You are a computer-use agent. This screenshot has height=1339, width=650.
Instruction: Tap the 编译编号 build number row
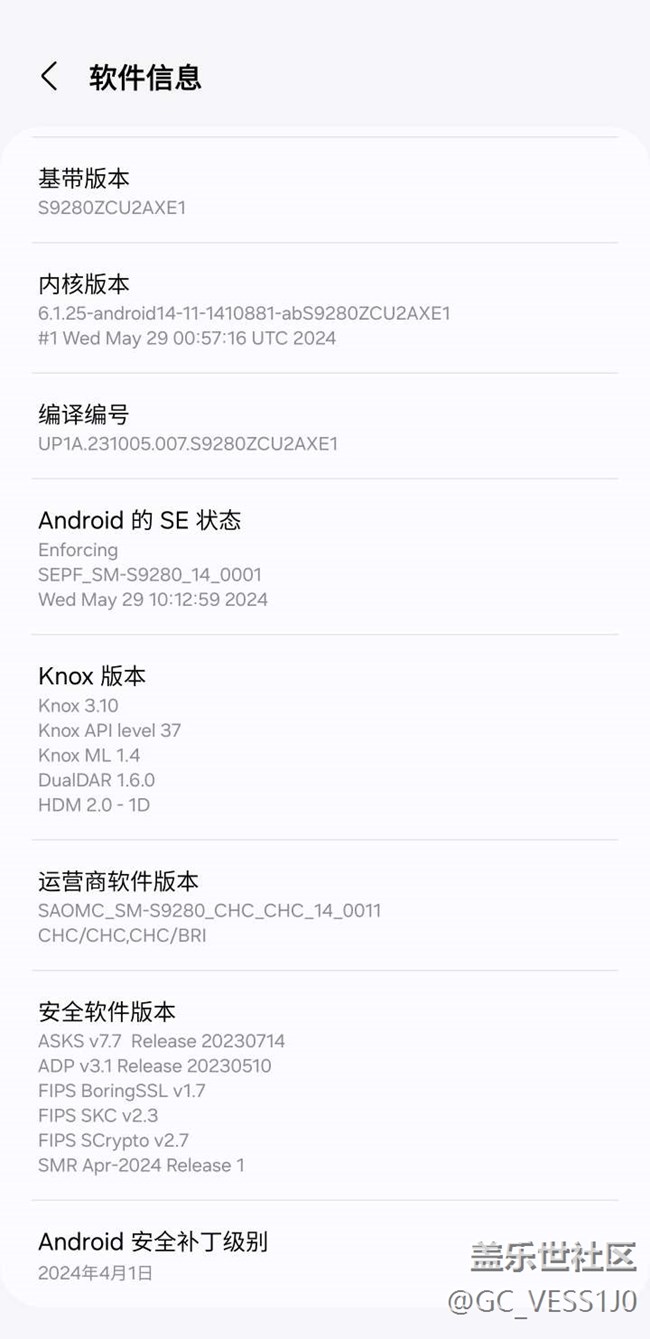coord(325,426)
